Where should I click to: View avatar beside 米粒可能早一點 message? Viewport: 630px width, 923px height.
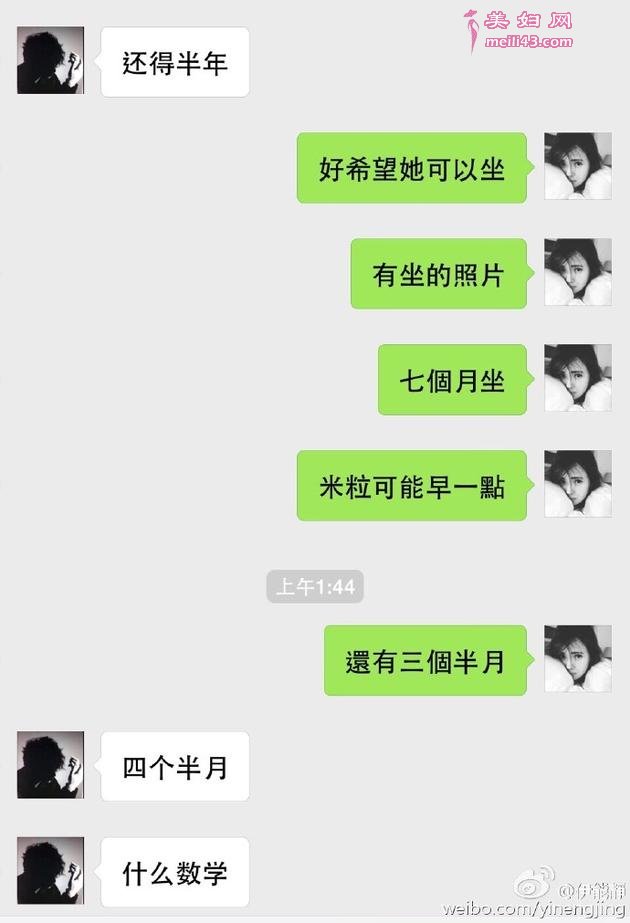pos(577,484)
